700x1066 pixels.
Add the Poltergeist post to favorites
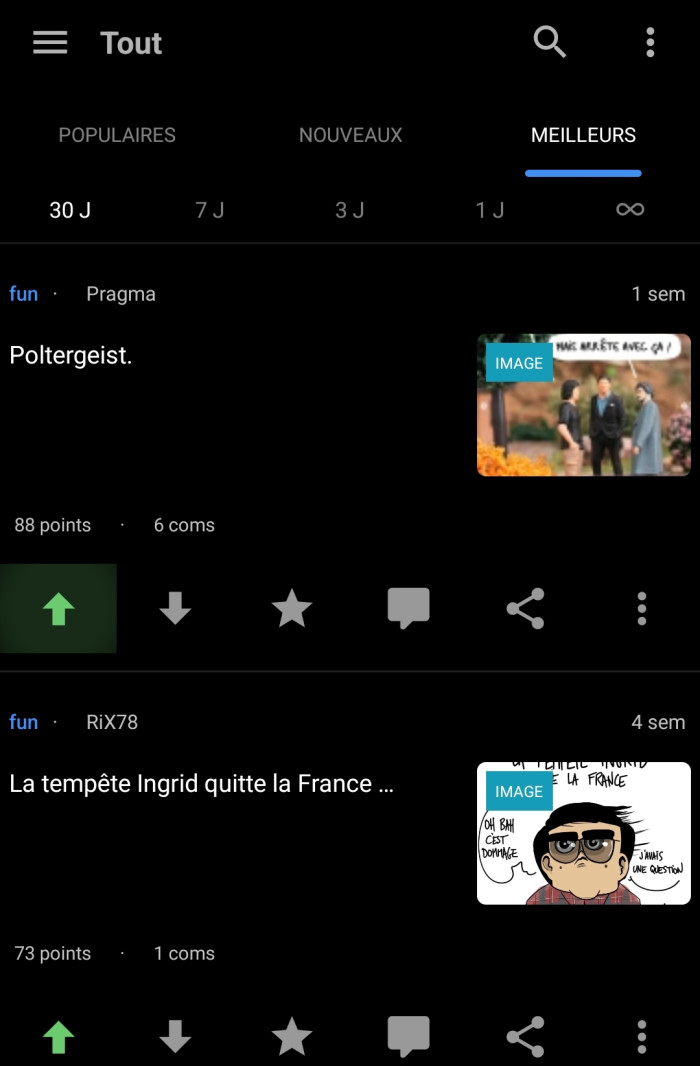[292, 608]
